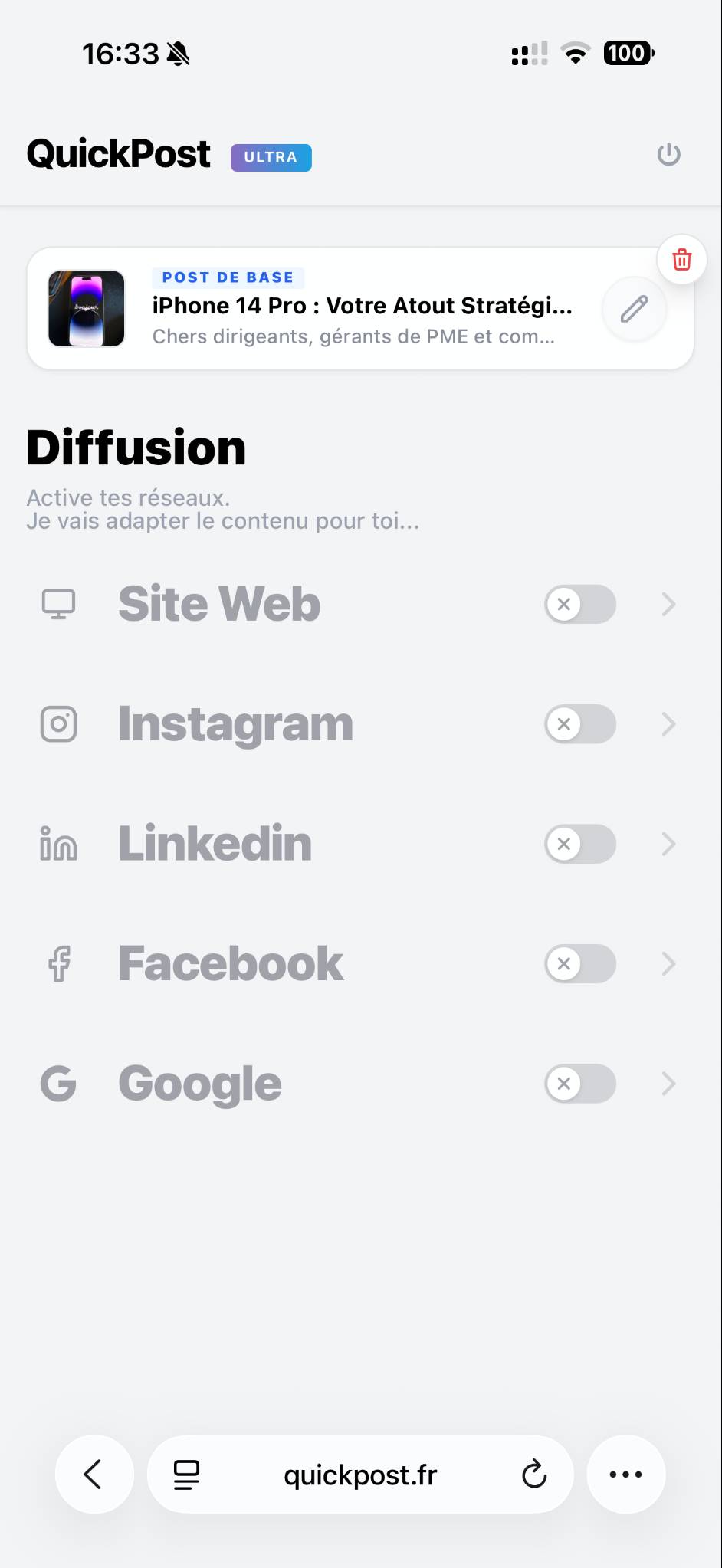Open the iPhone 14 Pro base post card

click(x=360, y=308)
